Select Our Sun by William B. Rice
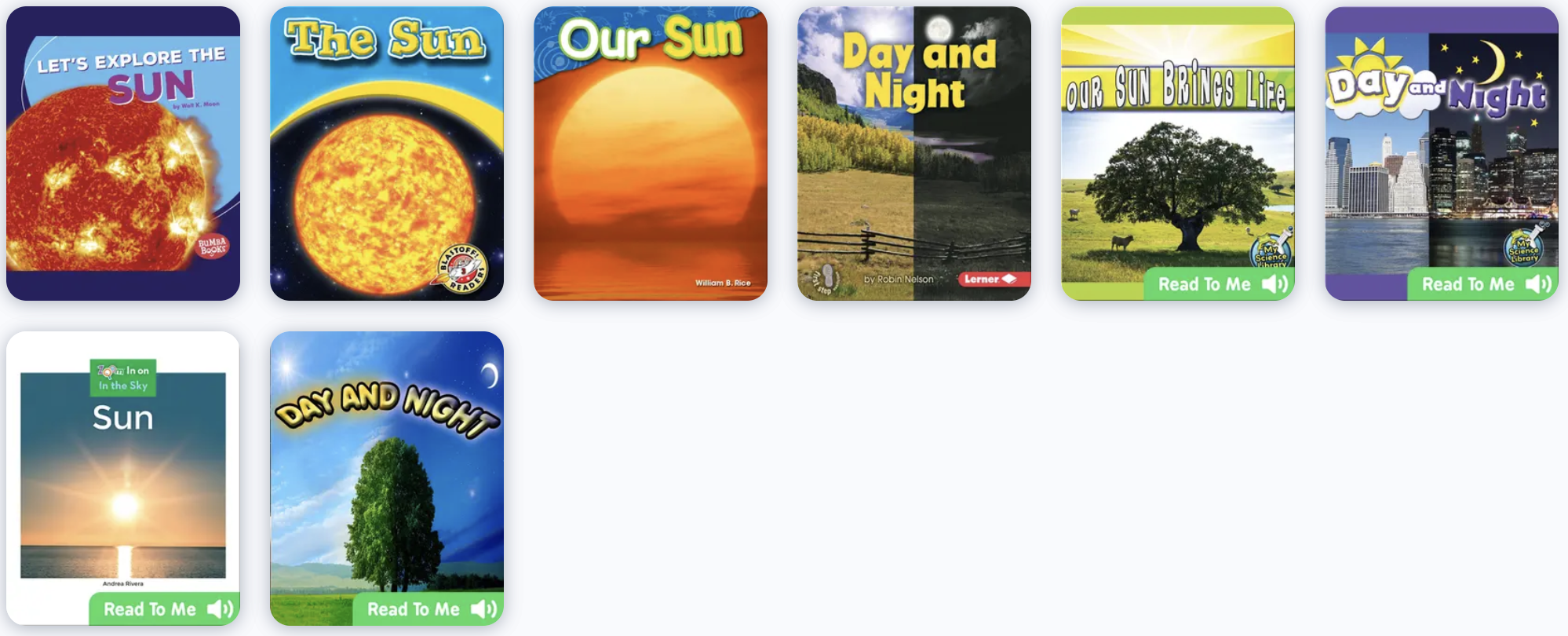The height and width of the screenshot is (636, 1568). pos(651,153)
